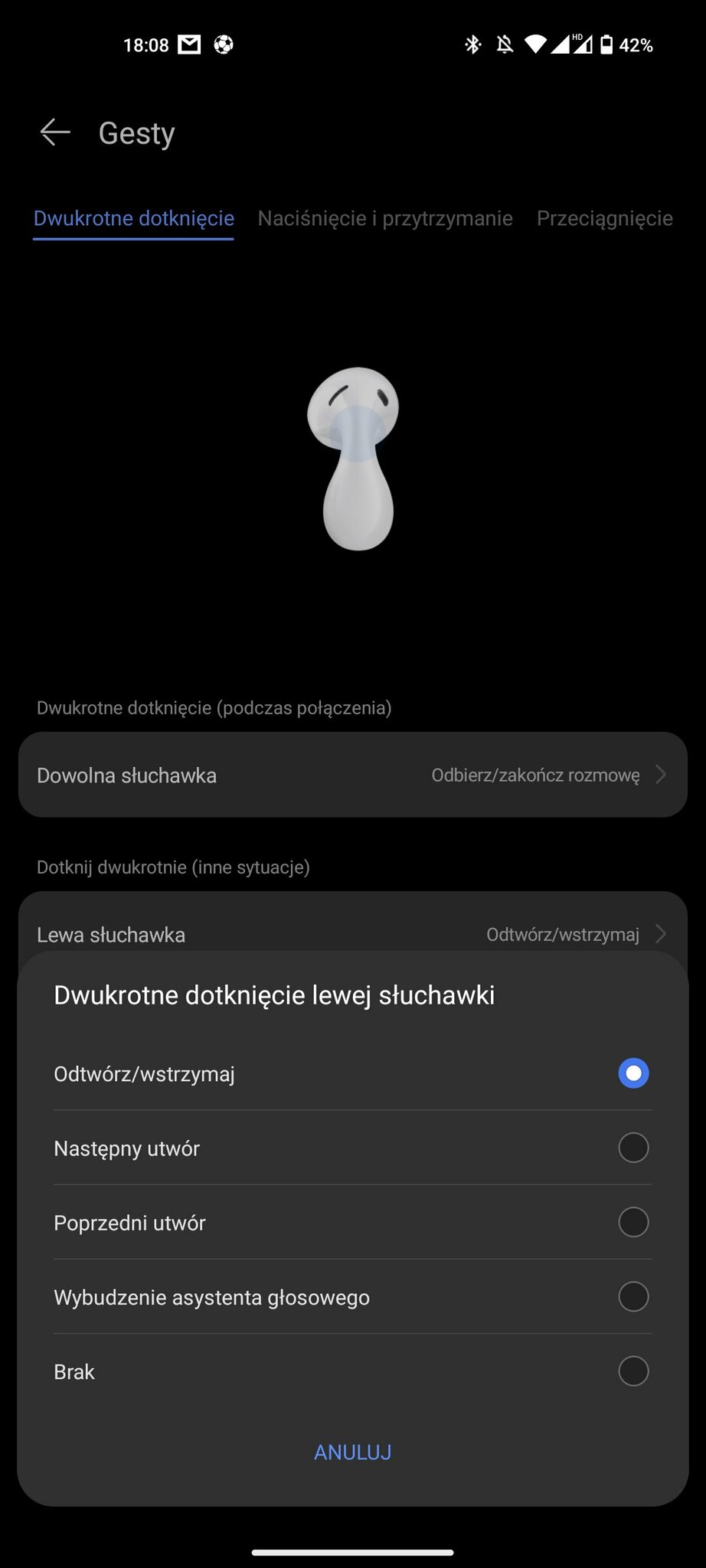Open the Dowolna słuchawka setting row

pos(352,775)
